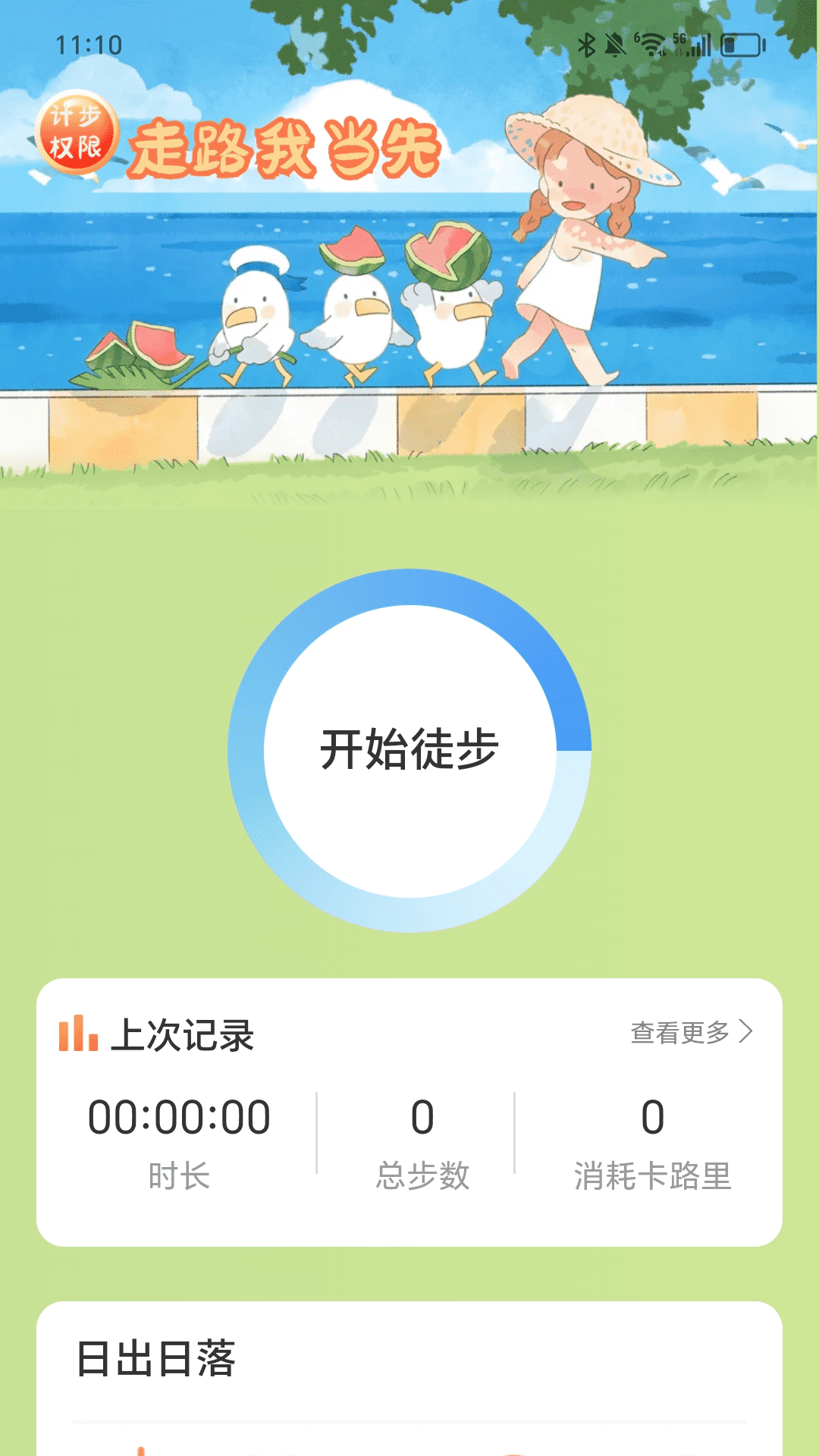Image resolution: width=819 pixels, height=1456 pixels.
Task: Start walking with 开始徒步 button
Action: click(409, 750)
